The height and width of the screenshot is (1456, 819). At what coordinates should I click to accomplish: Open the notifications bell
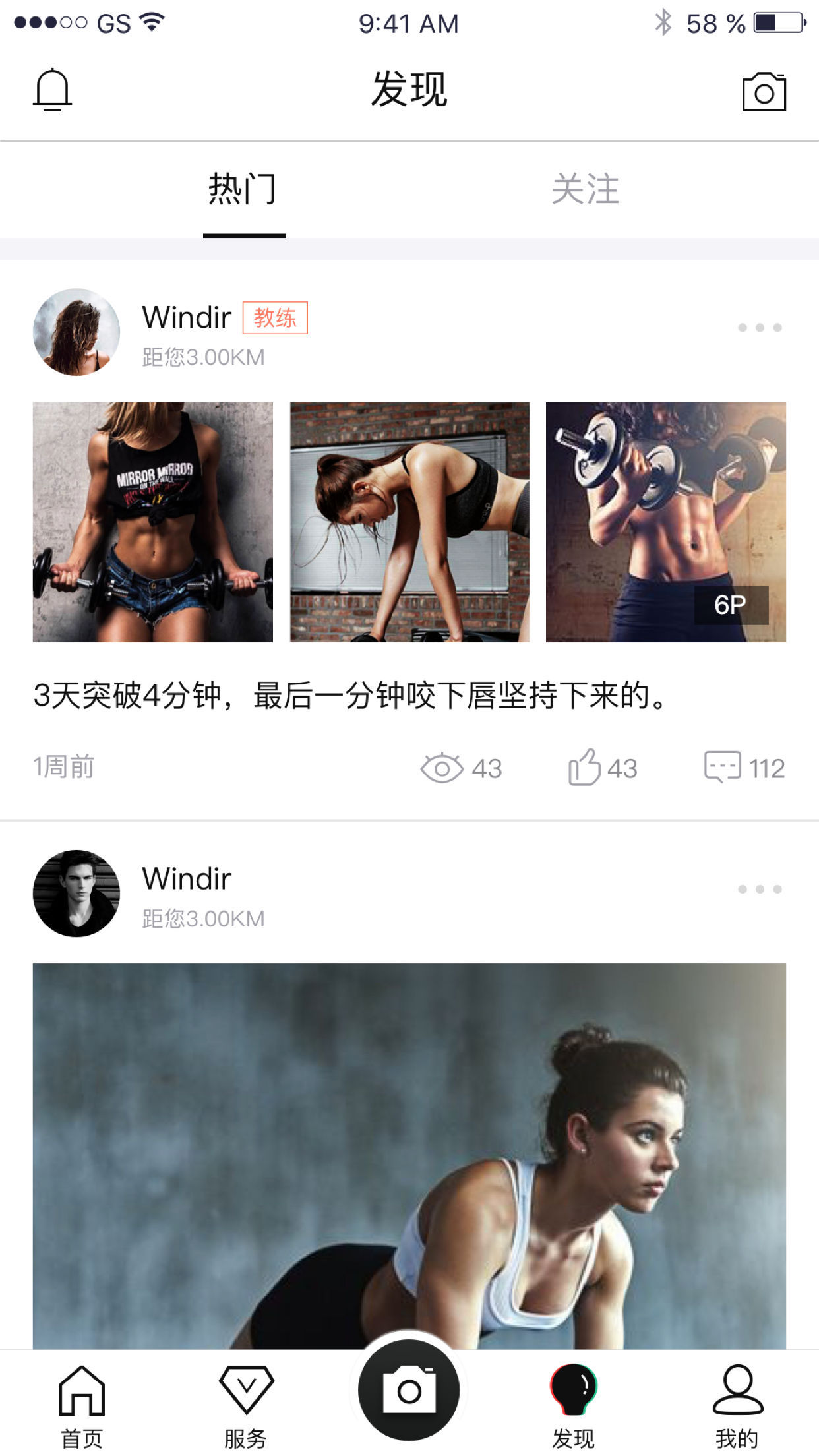click(52, 90)
